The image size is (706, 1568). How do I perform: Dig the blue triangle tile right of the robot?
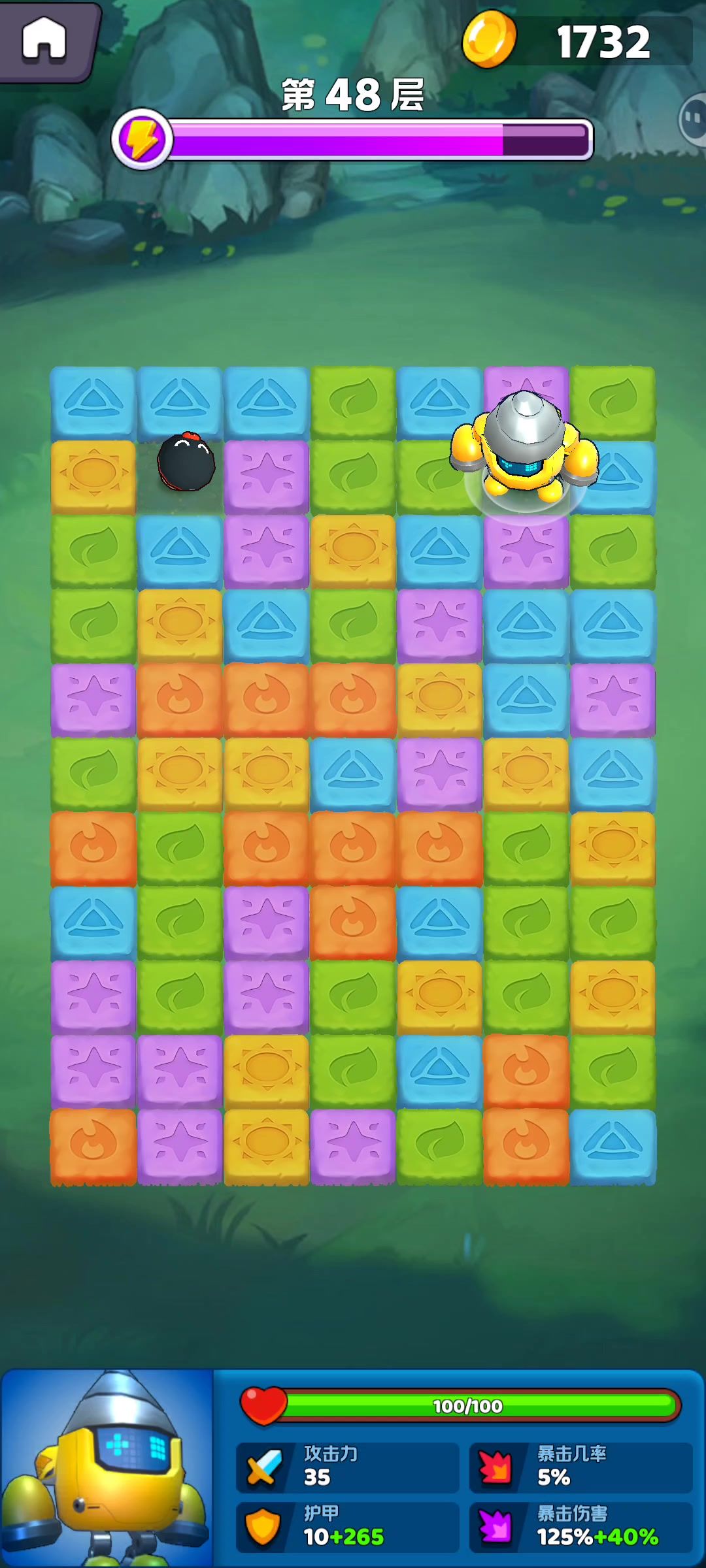(x=622, y=476)
